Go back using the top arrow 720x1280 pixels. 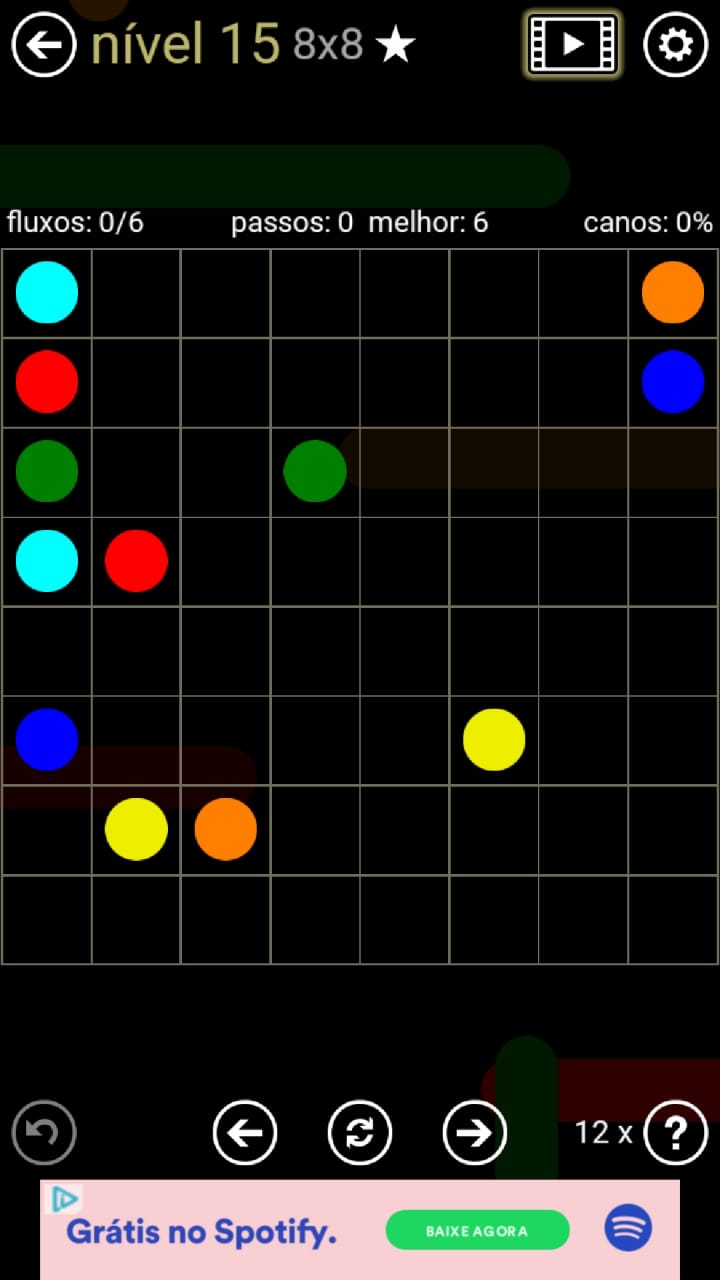pyautogui.click(x=44, y=44)
